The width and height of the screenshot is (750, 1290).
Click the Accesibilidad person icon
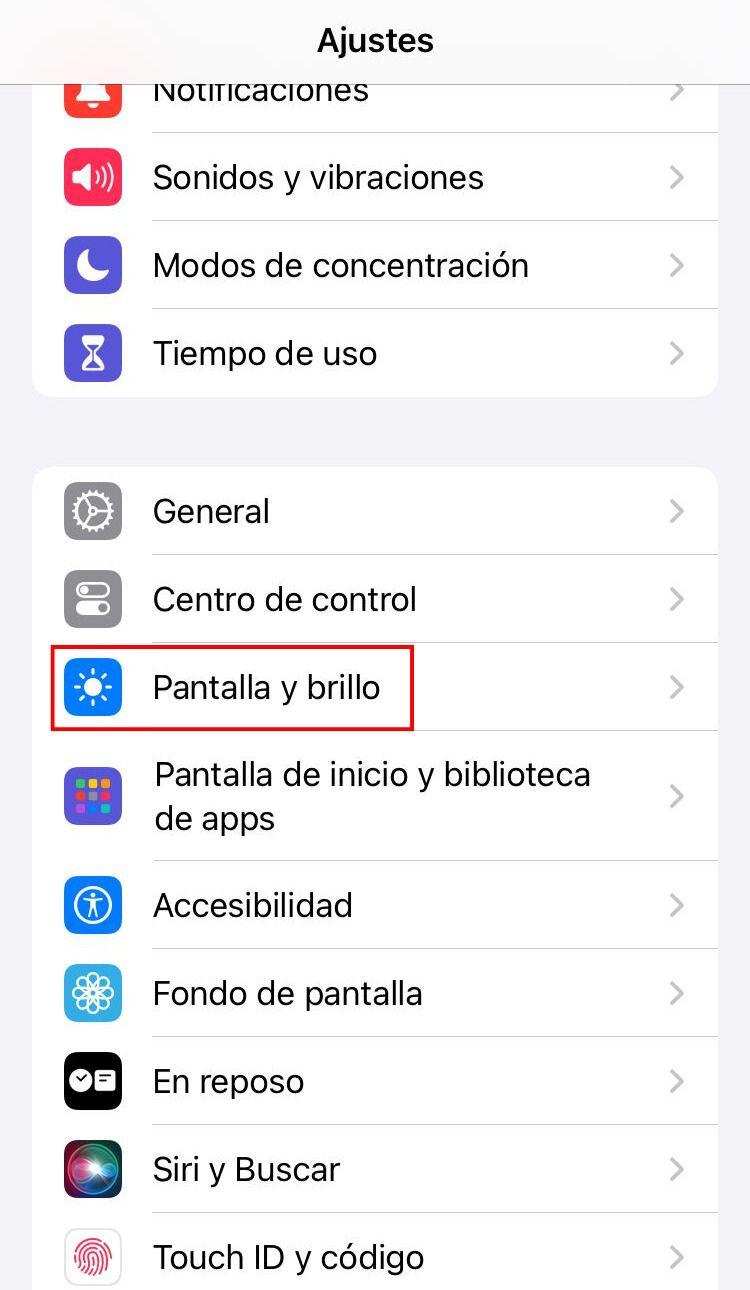92,905
